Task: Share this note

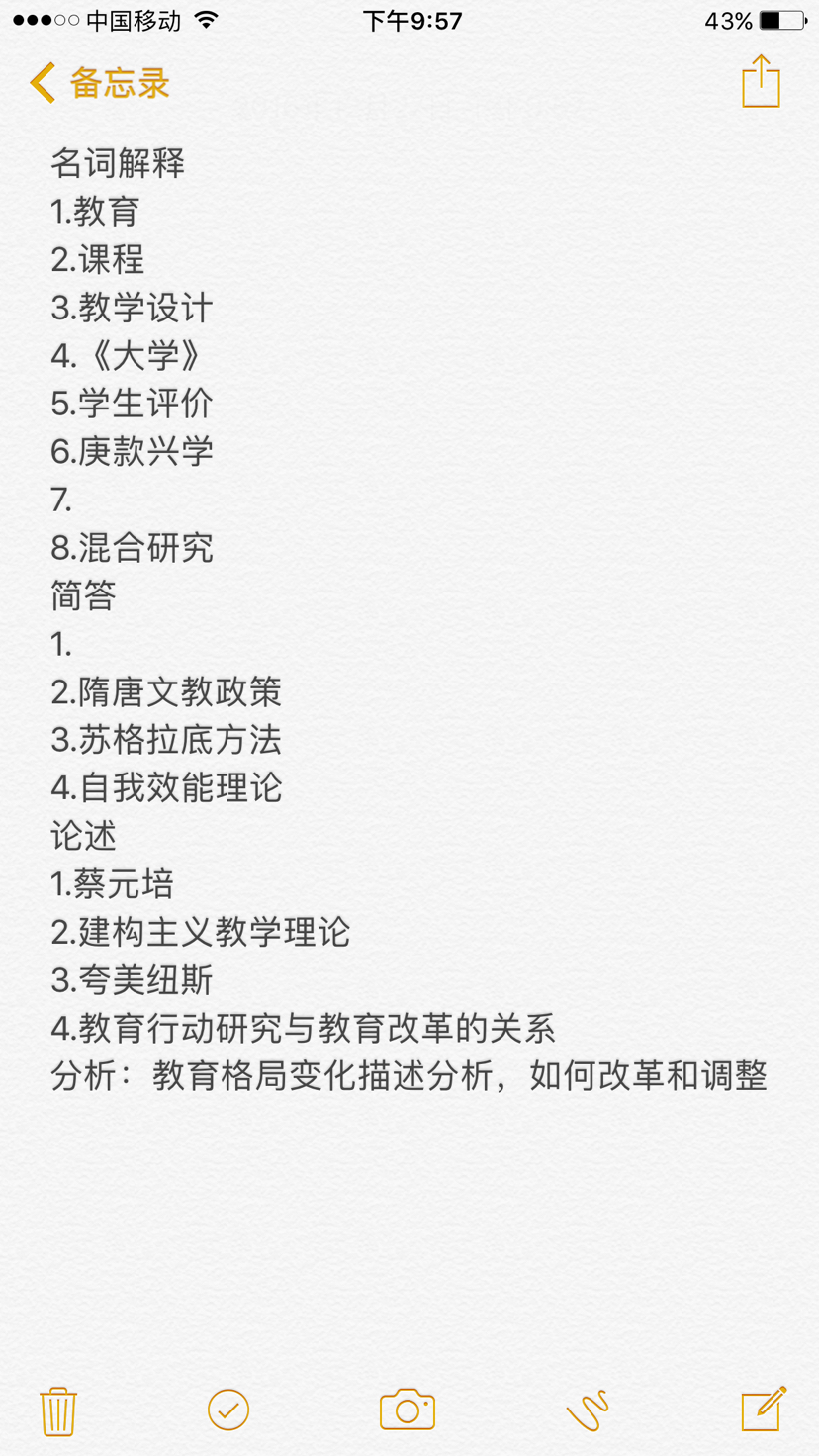Action: pos(761,81)
